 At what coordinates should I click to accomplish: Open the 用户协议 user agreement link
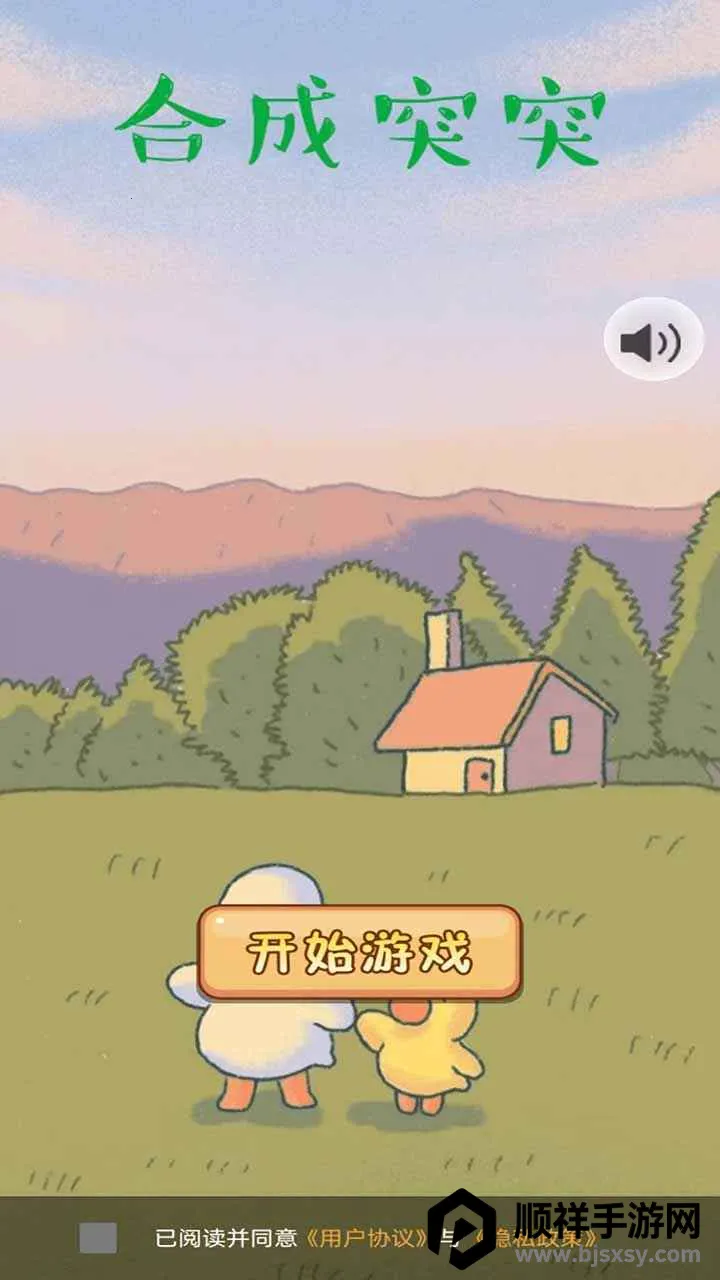368,1238
